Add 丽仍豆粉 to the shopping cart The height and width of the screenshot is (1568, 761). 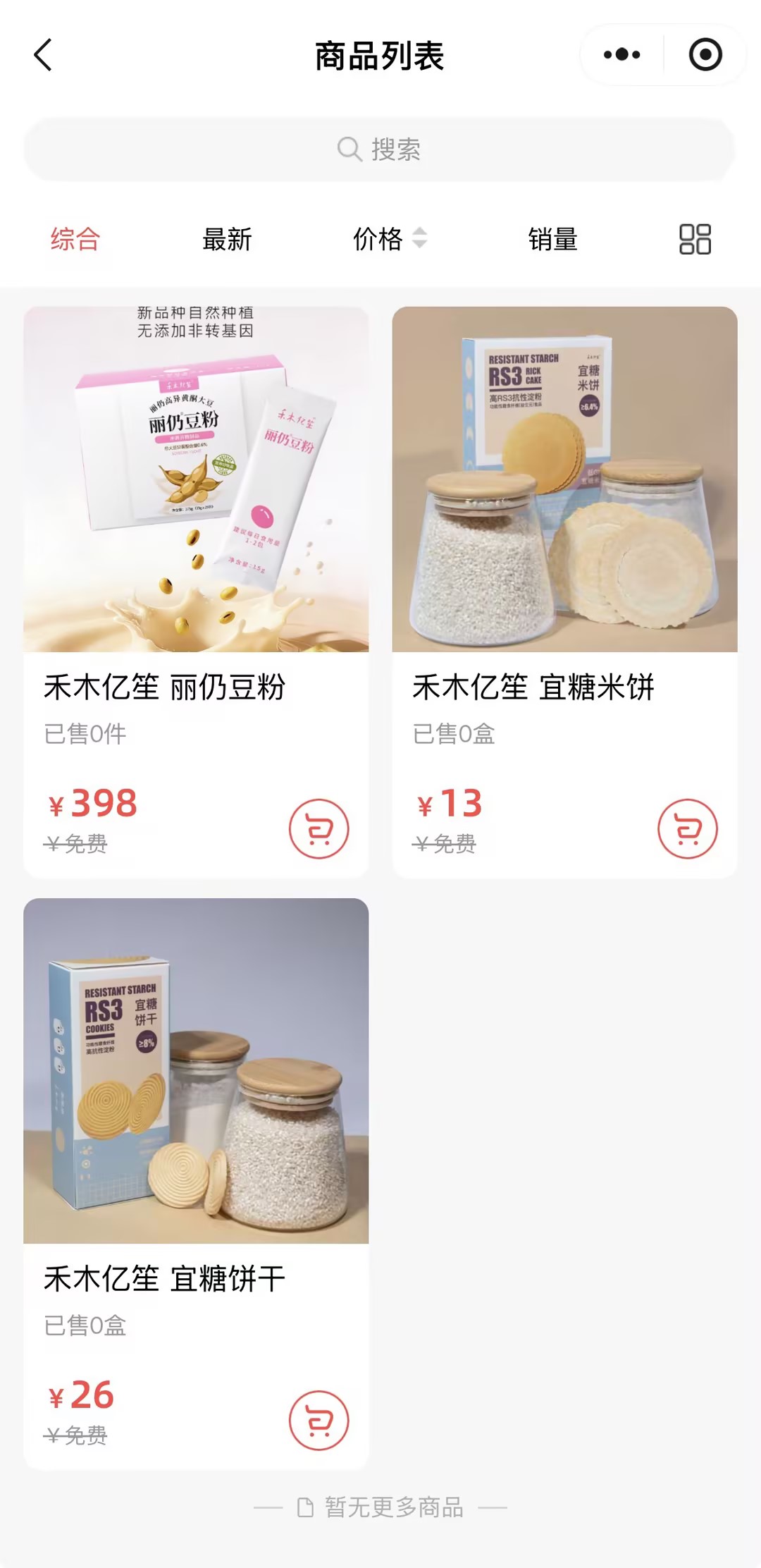[318, 829]
